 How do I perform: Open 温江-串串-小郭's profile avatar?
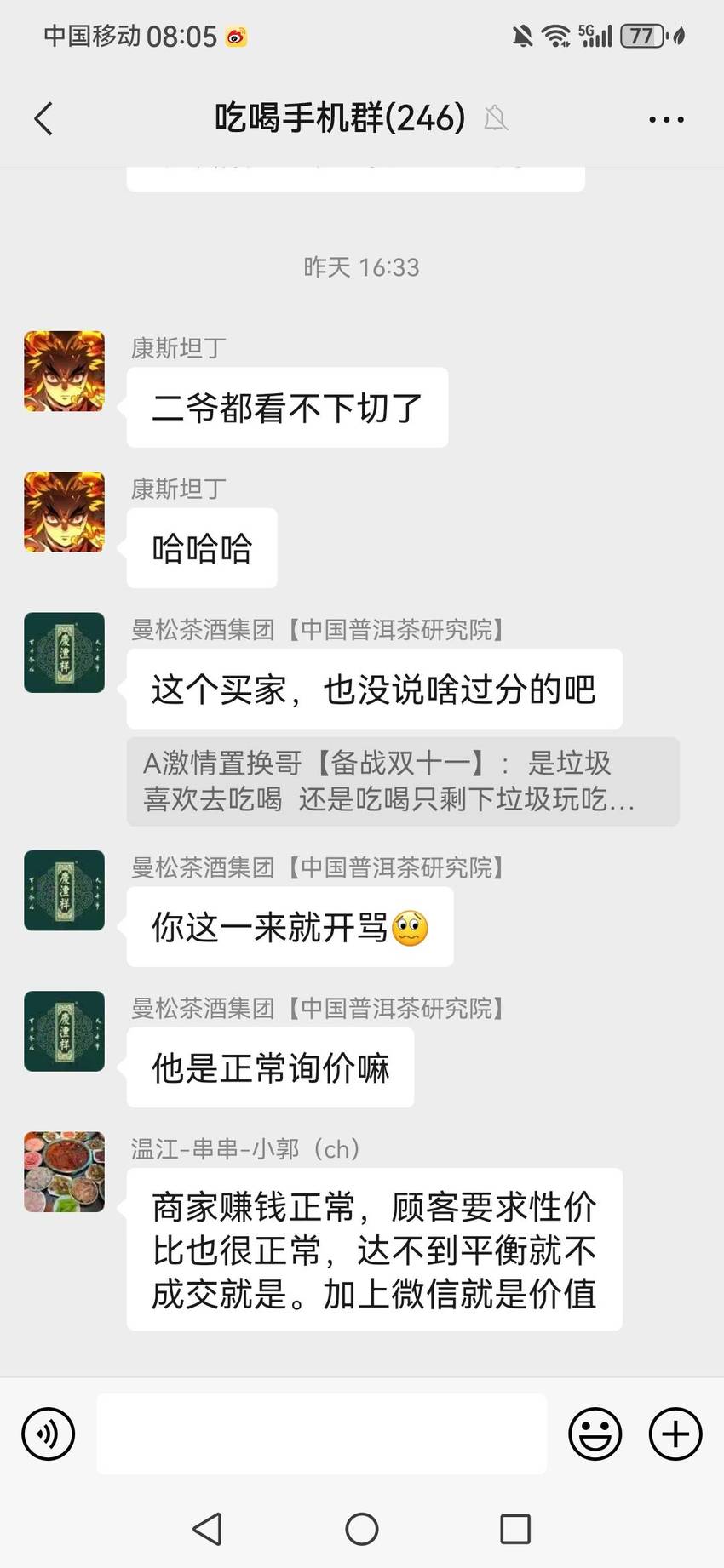coord(64,1171)
